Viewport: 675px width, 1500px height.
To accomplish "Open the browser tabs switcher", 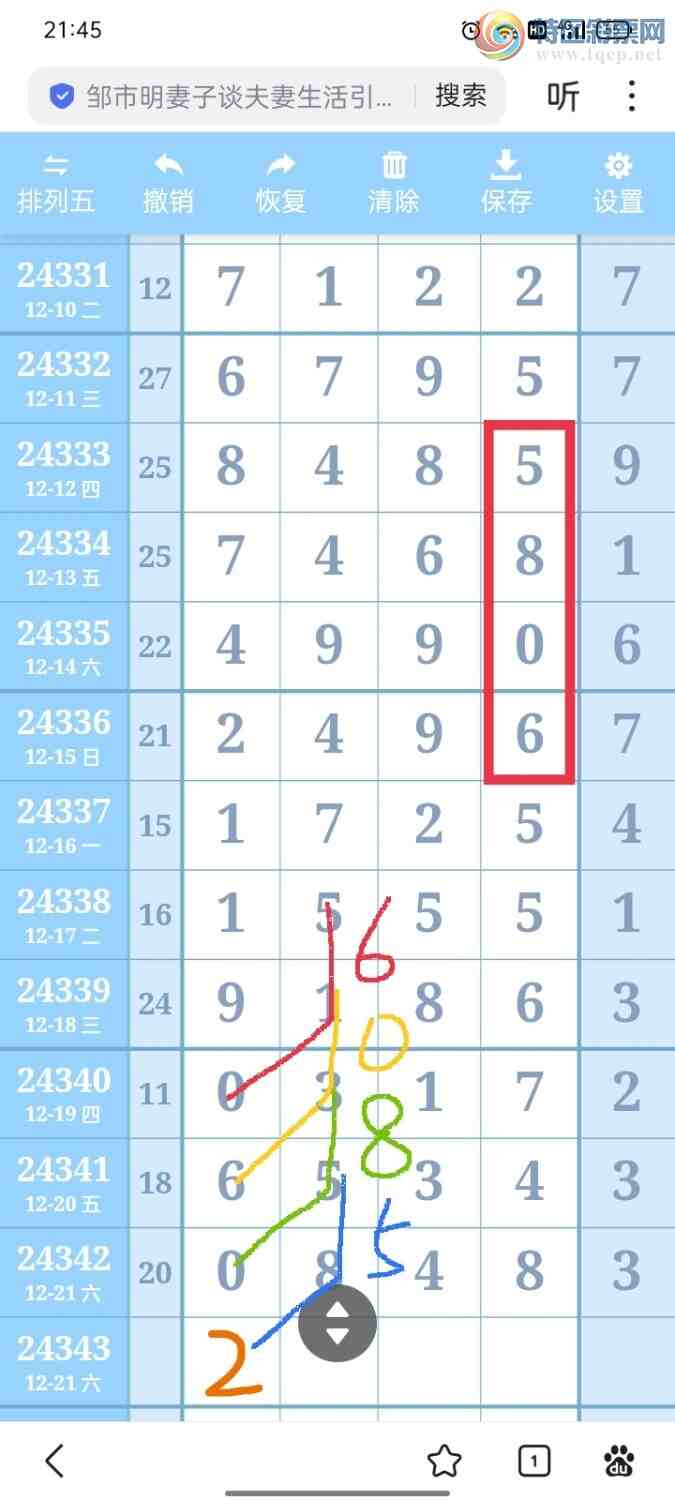I will tap(534, 1461).
